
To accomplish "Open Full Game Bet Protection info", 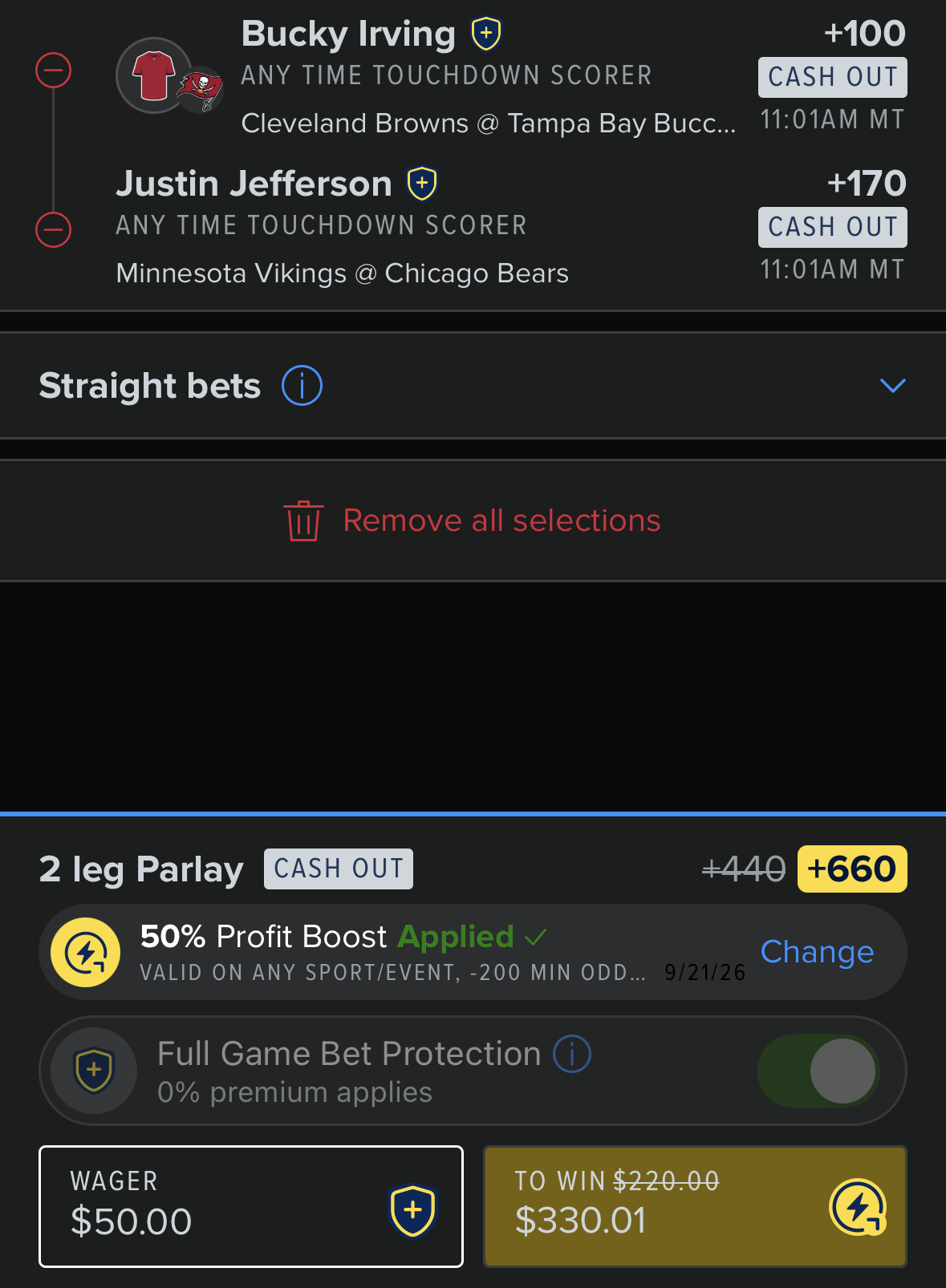I will pyautogui.click(x=572, y=1054).
